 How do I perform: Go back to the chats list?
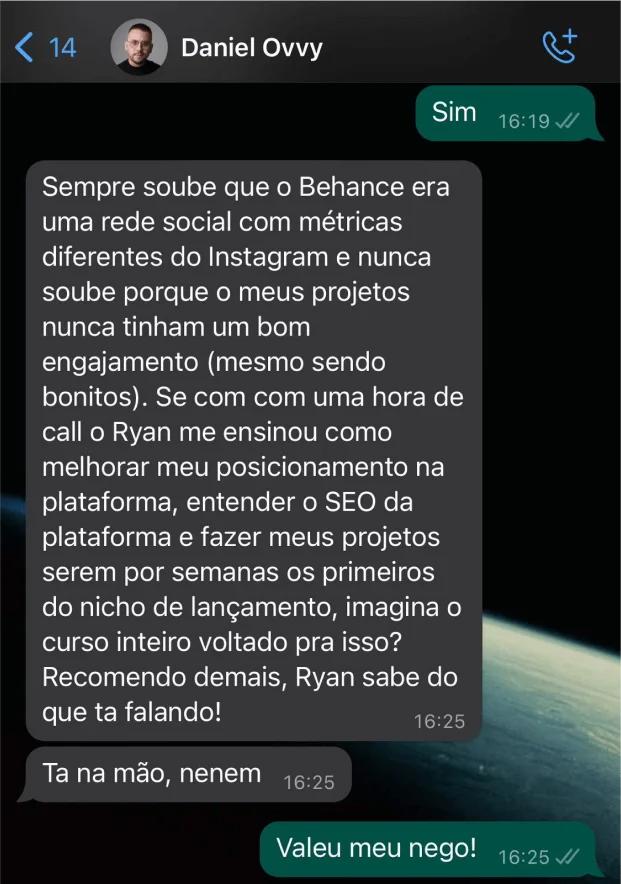click(x=45, y=47)
